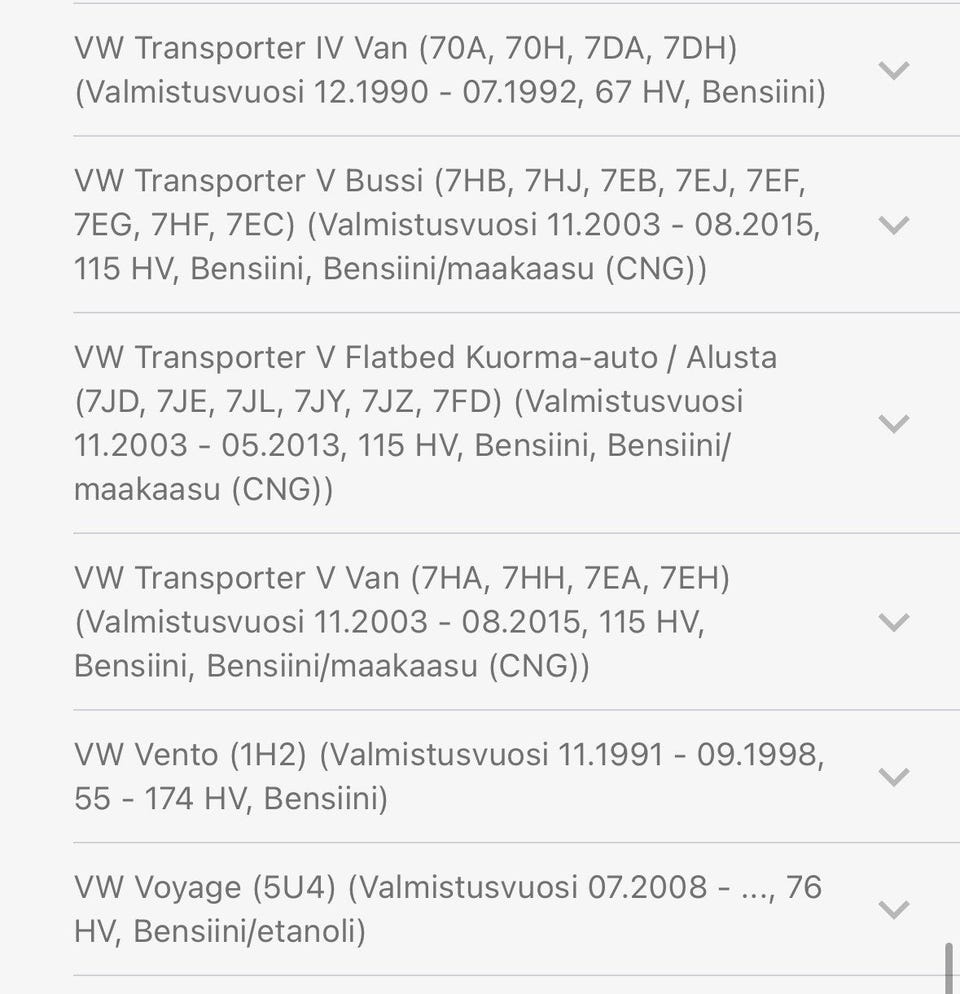Expand VW Transporter V Van (7HA, 7HH) row

pos(892,622)
